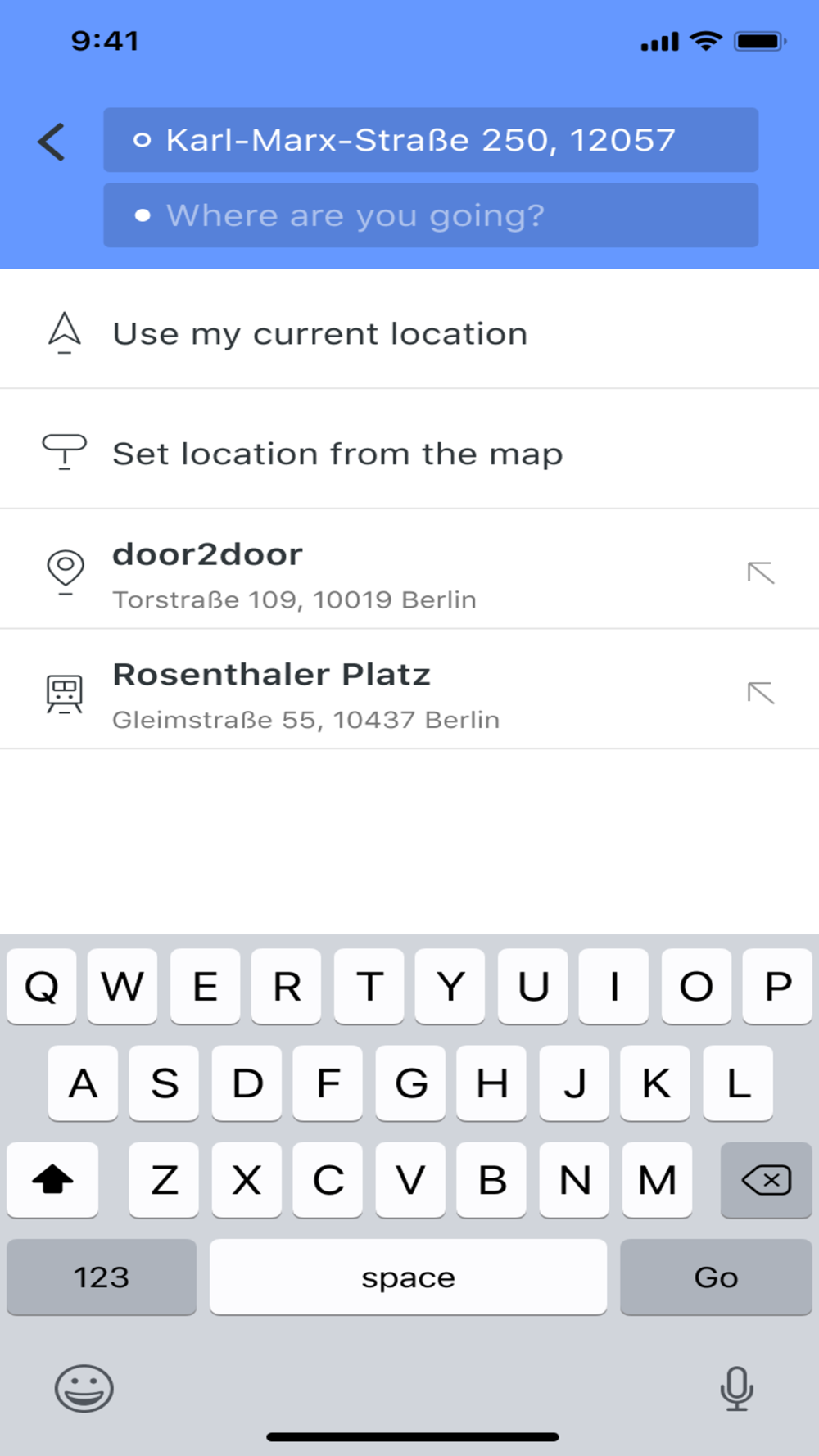Choose Set location from the map
Viewport: 819px width, 1456px height.
click(x=337, y=454)
